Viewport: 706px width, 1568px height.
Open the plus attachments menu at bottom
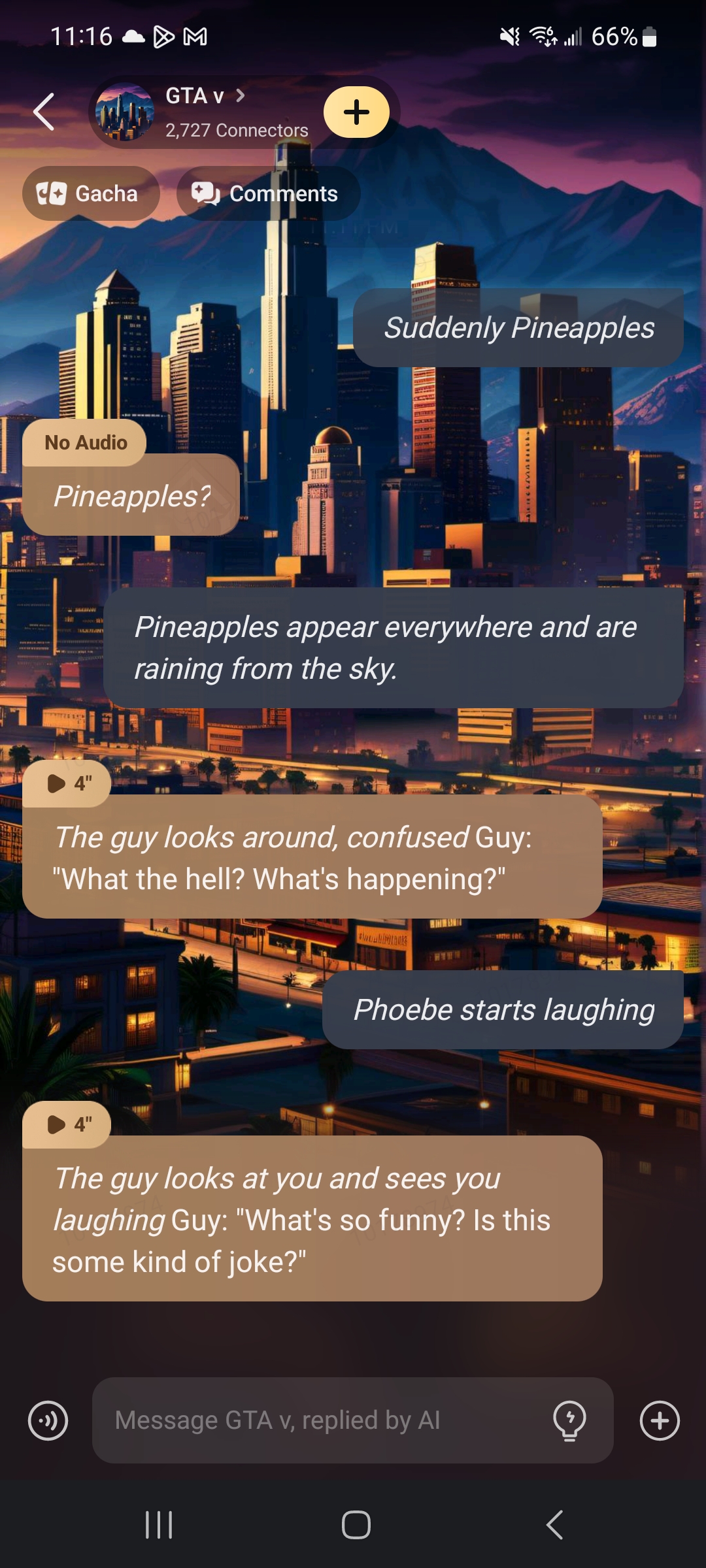660,1420
